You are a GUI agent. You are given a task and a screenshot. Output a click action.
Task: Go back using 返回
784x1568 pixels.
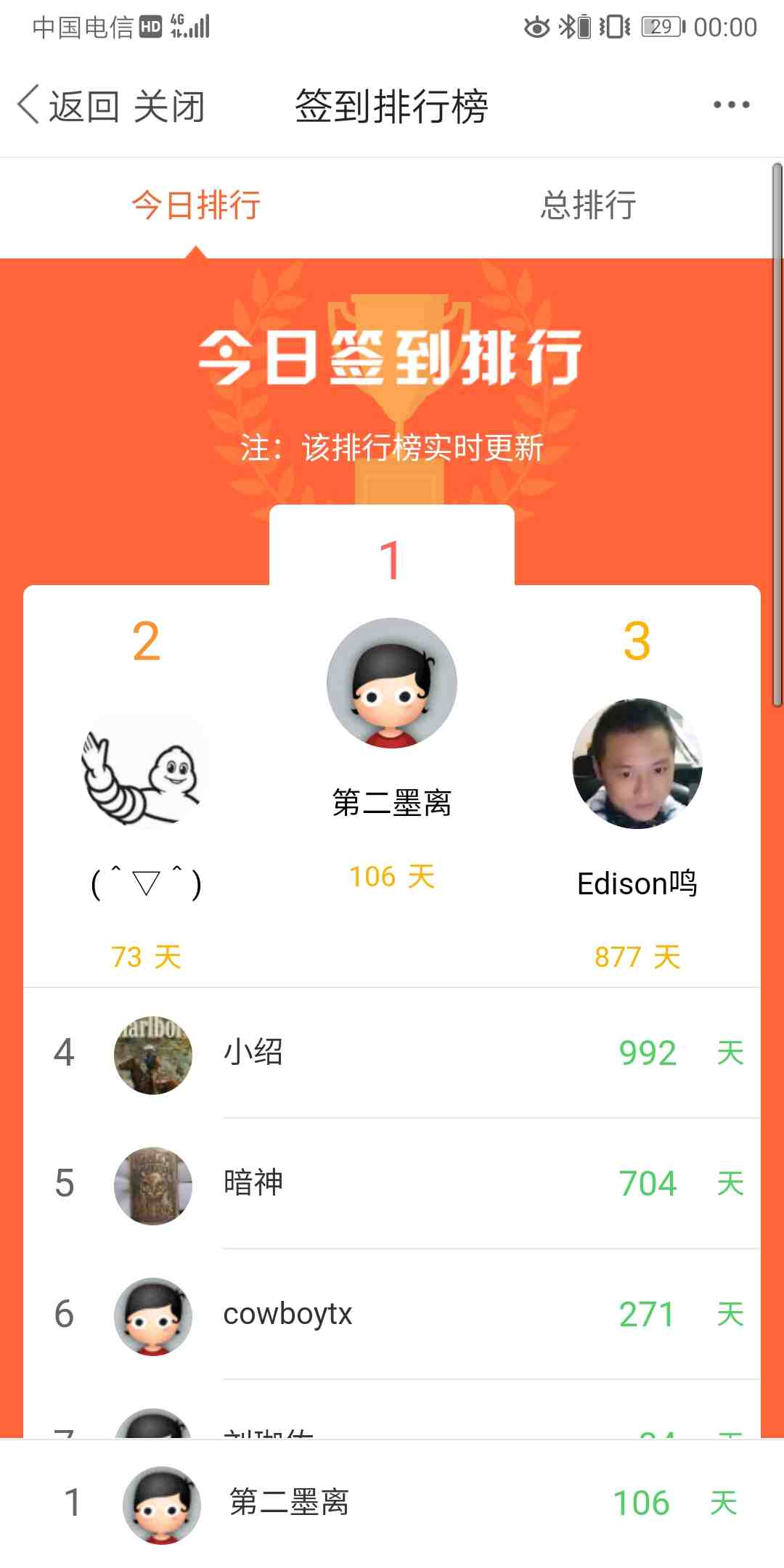pos(69,106)
